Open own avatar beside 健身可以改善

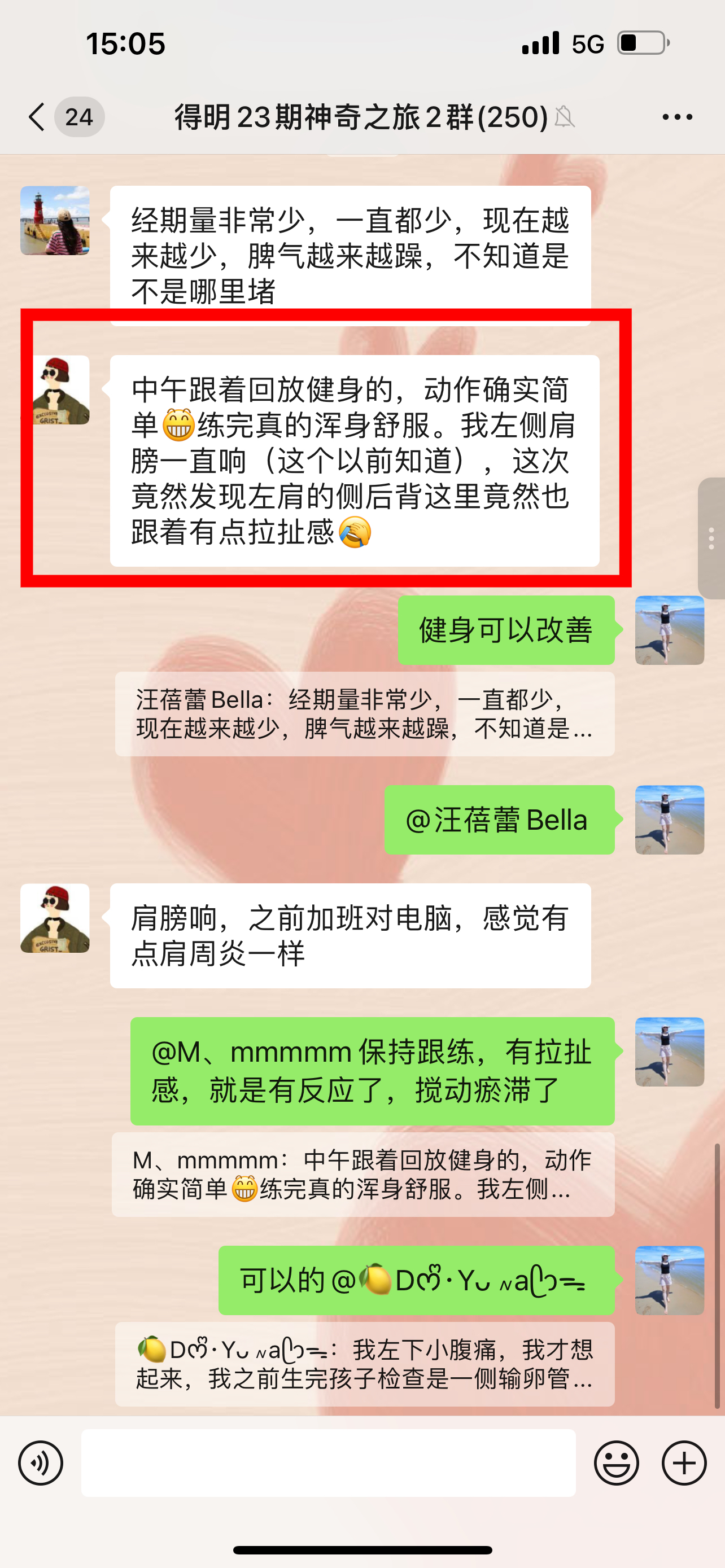[669, 630]
